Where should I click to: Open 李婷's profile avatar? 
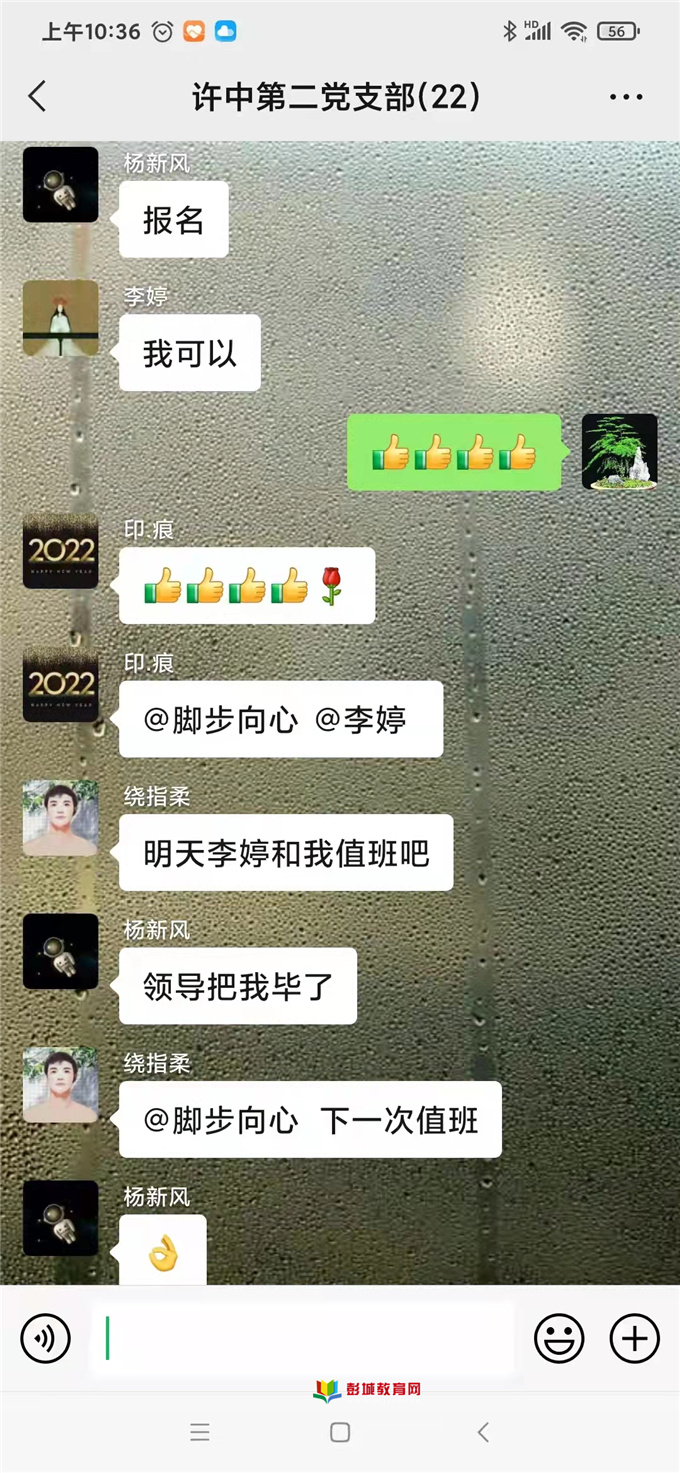60,318
